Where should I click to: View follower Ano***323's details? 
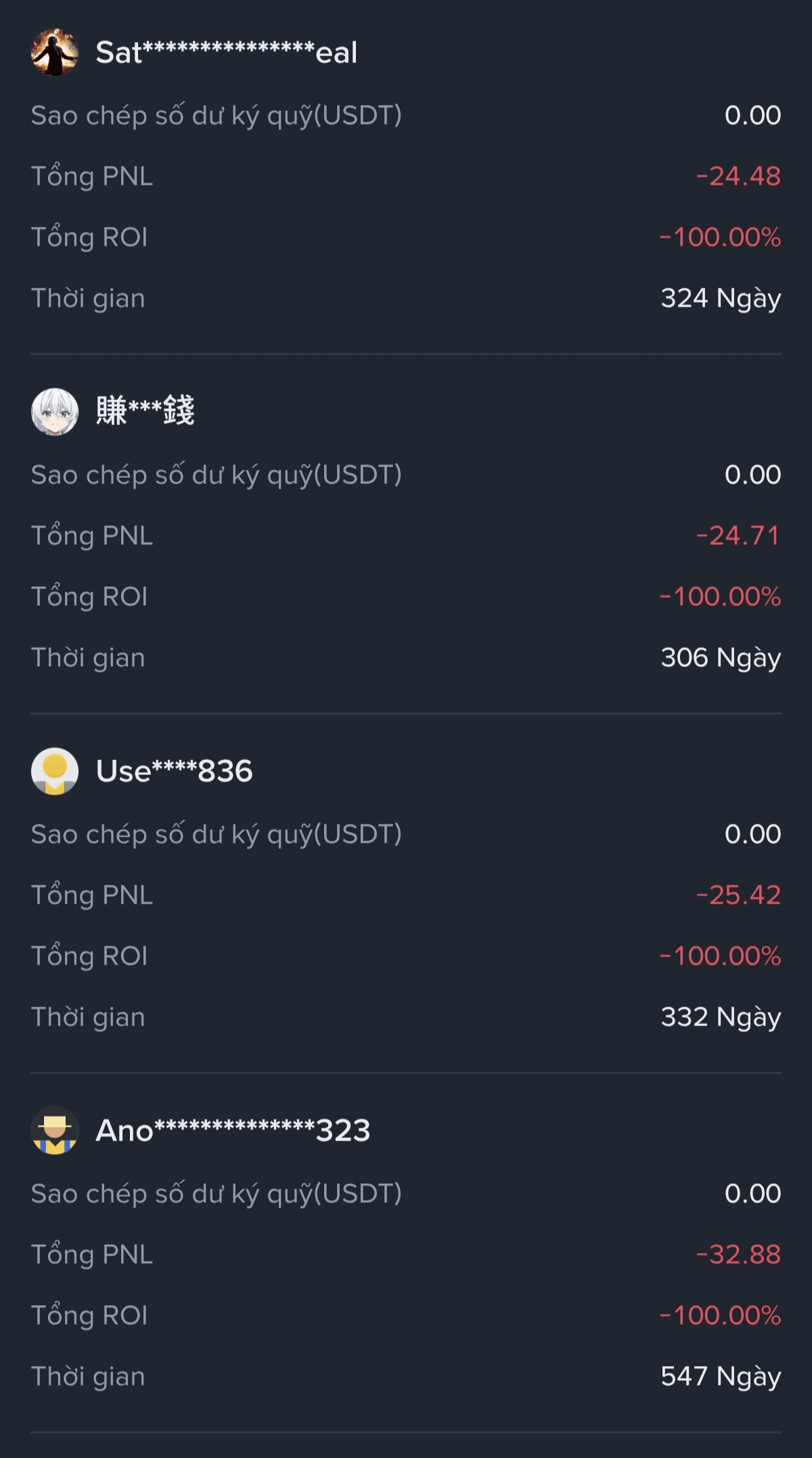(x=233, y=1130)
